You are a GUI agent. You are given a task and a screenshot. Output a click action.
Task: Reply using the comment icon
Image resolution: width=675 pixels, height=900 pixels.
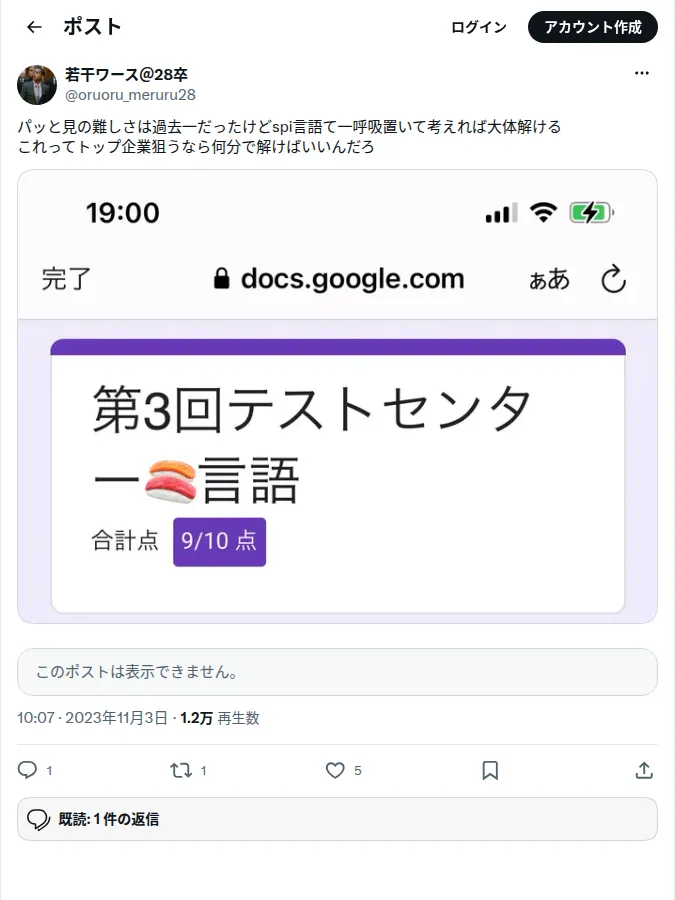pos(28,770)
